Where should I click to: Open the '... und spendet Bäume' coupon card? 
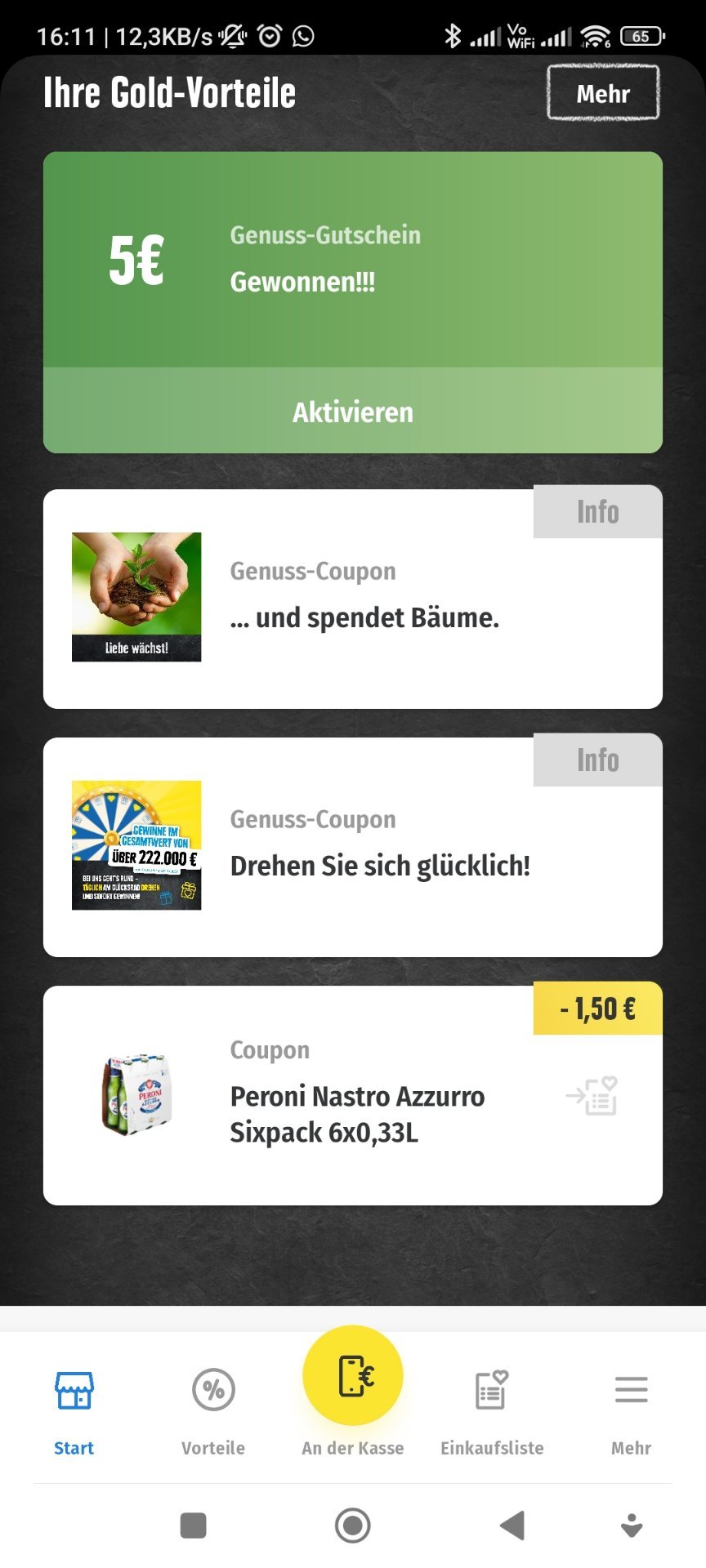pyautogui.click(x=353, y=599)
